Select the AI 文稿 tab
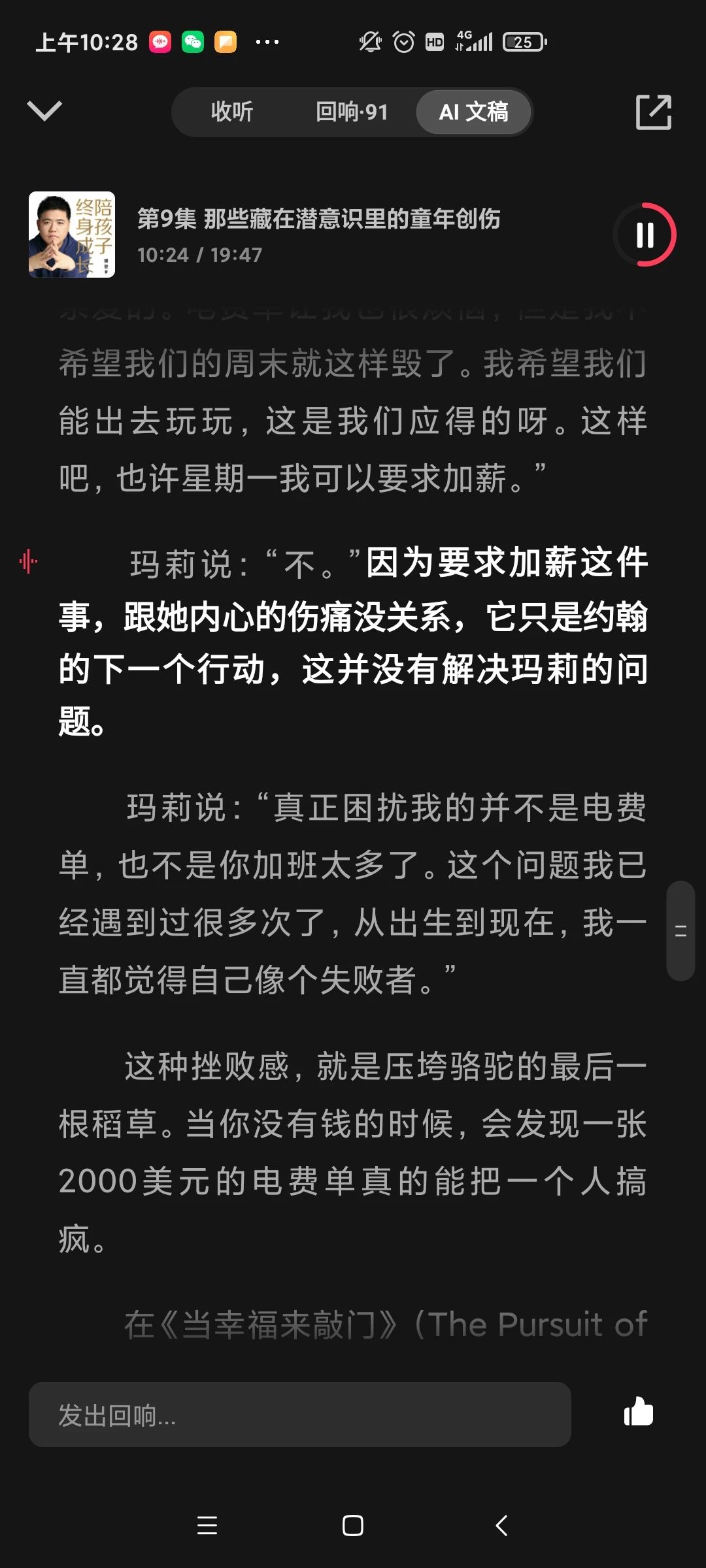The width and height of the screenshot is (706, 1568). pyautogui.click(x=473, y=112)
